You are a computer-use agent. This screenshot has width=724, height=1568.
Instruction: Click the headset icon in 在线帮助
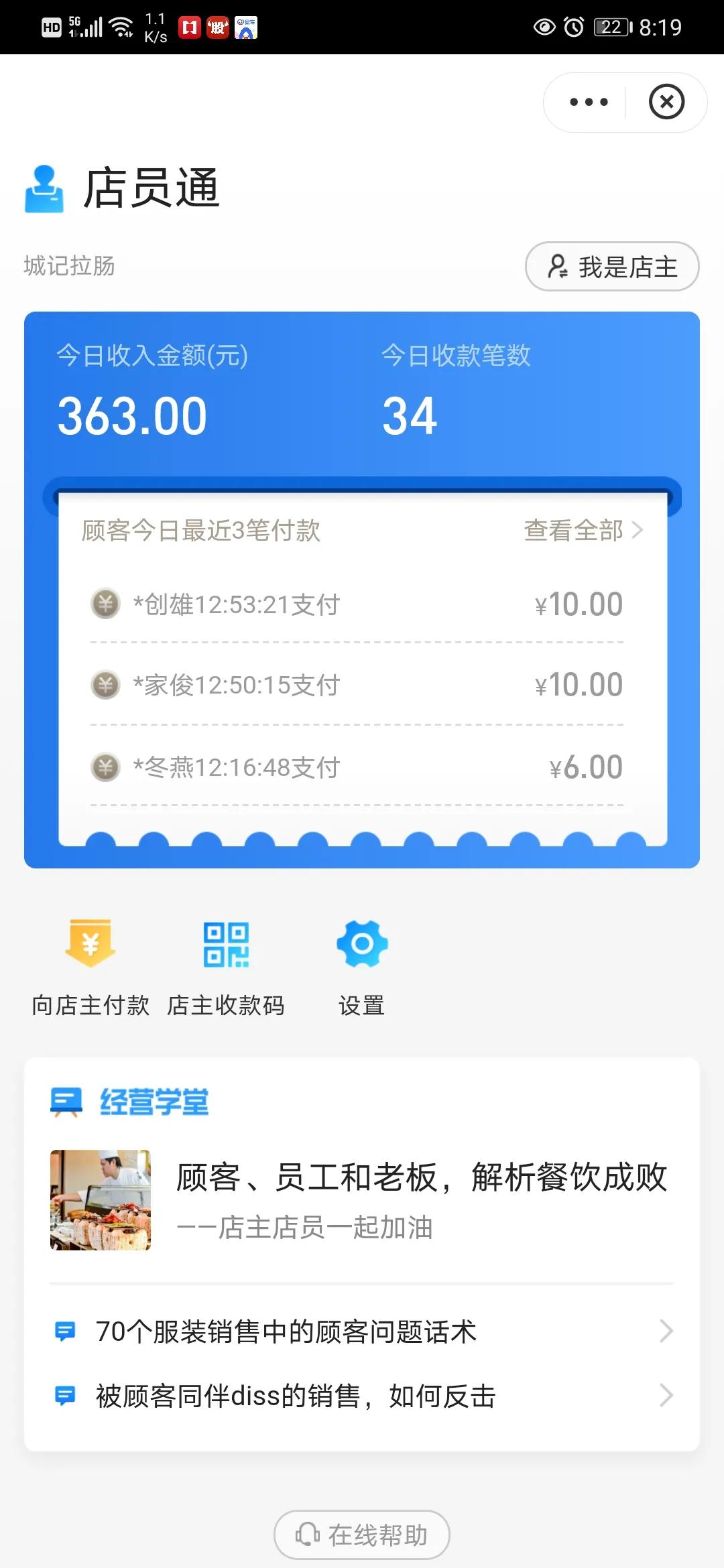(306, 1534)
